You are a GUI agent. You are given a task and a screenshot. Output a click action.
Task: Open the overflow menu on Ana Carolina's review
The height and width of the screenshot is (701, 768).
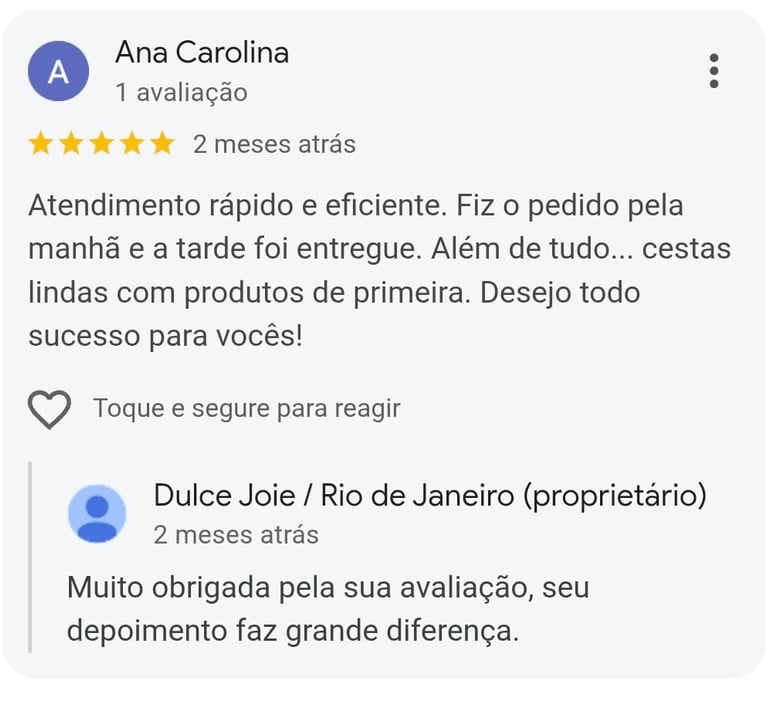pos(713,71)
